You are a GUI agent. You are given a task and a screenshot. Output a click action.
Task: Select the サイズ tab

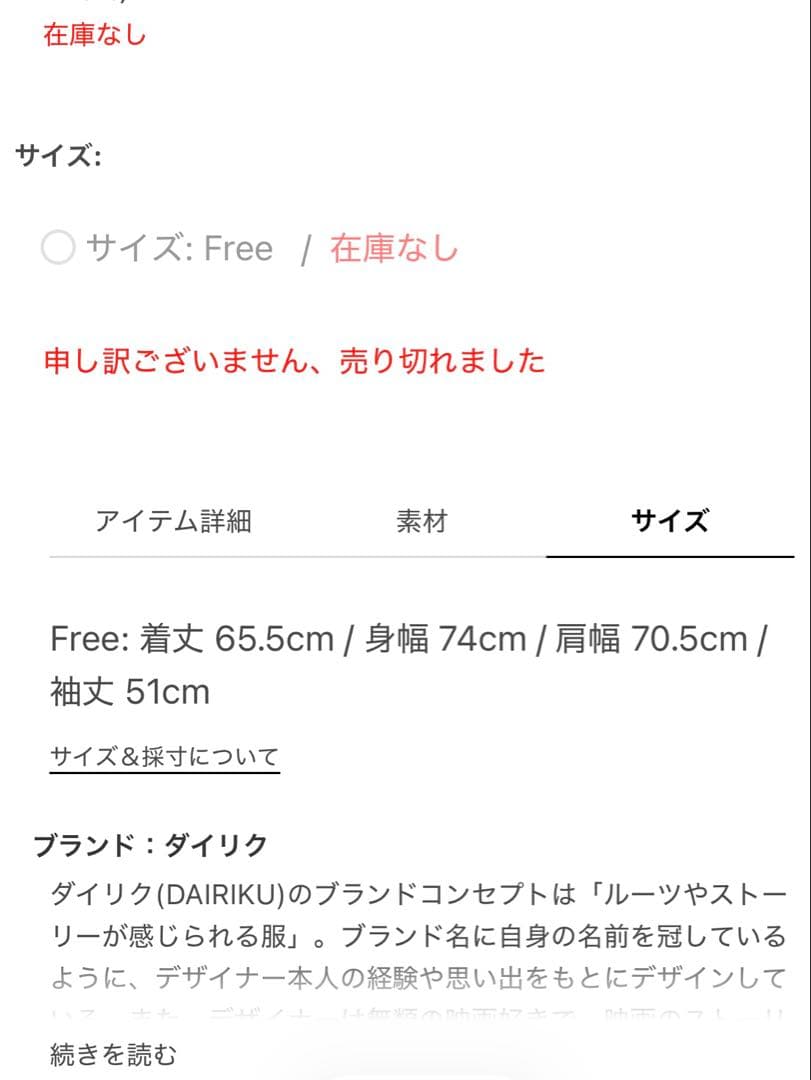coord(668,521)
